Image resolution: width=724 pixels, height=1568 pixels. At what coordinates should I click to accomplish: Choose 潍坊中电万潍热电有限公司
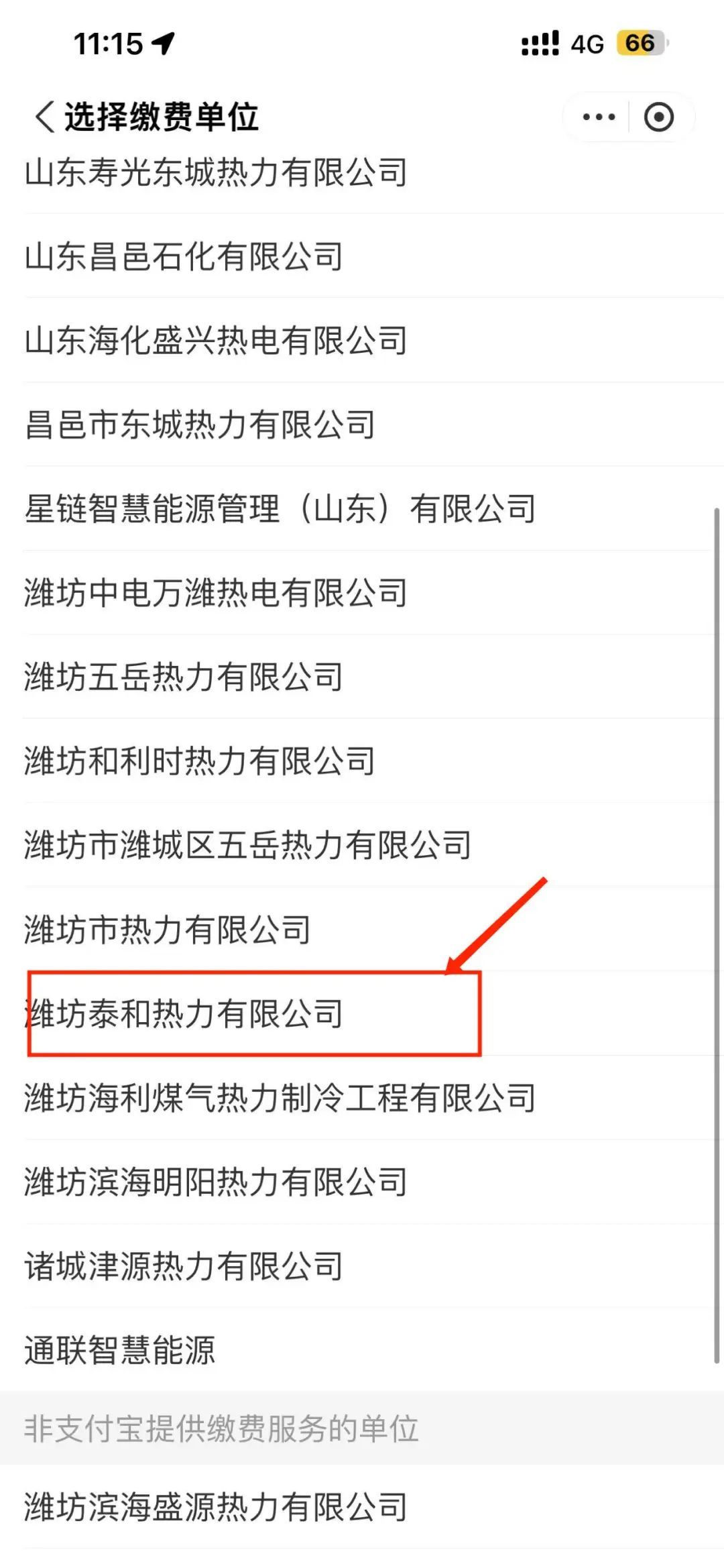pyautogui.click(x=216, y=593)
